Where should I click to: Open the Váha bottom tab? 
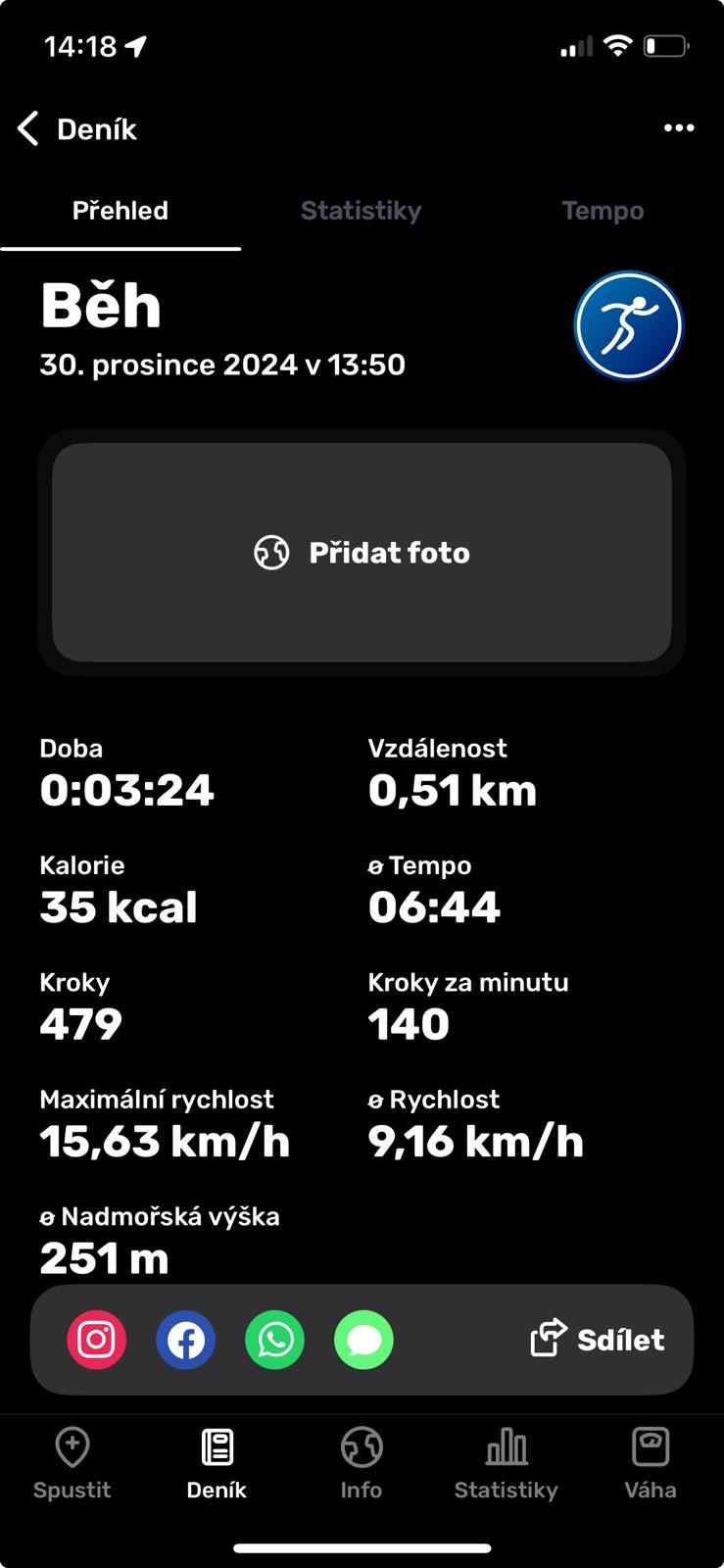(651, 1464)
